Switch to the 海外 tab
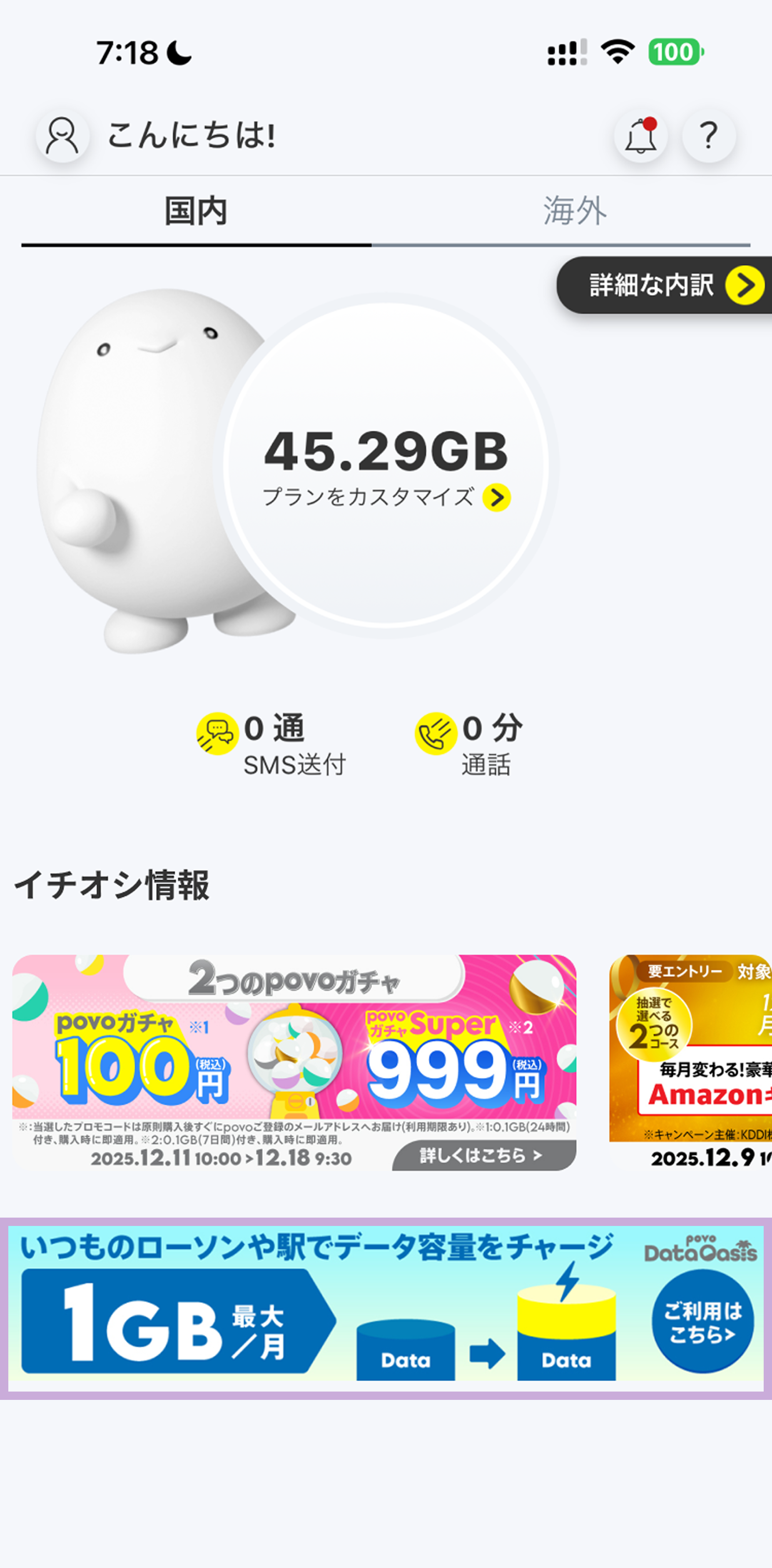Screen dimensions: 772x1568 (x=574, y=211)
